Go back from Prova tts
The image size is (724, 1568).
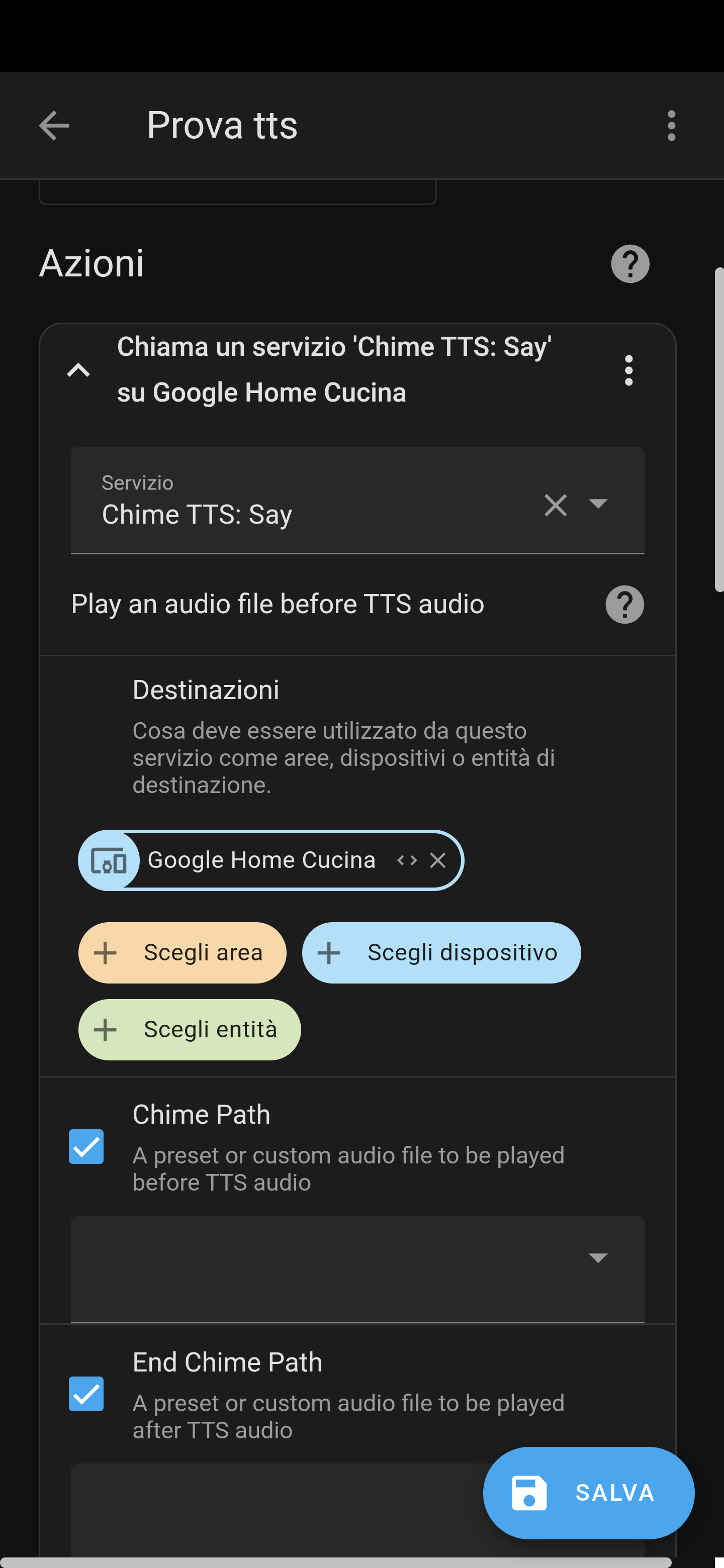click(x=54, y=126)
